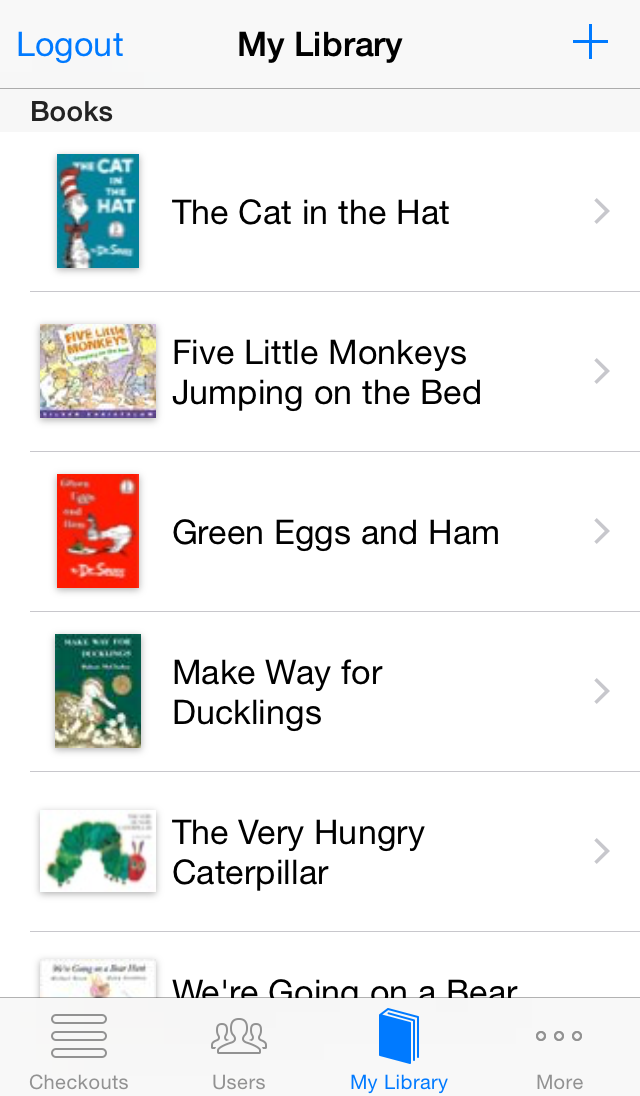Select the My Library tab
Viewport: 640px width, 1096px height.
point(399,1048)
